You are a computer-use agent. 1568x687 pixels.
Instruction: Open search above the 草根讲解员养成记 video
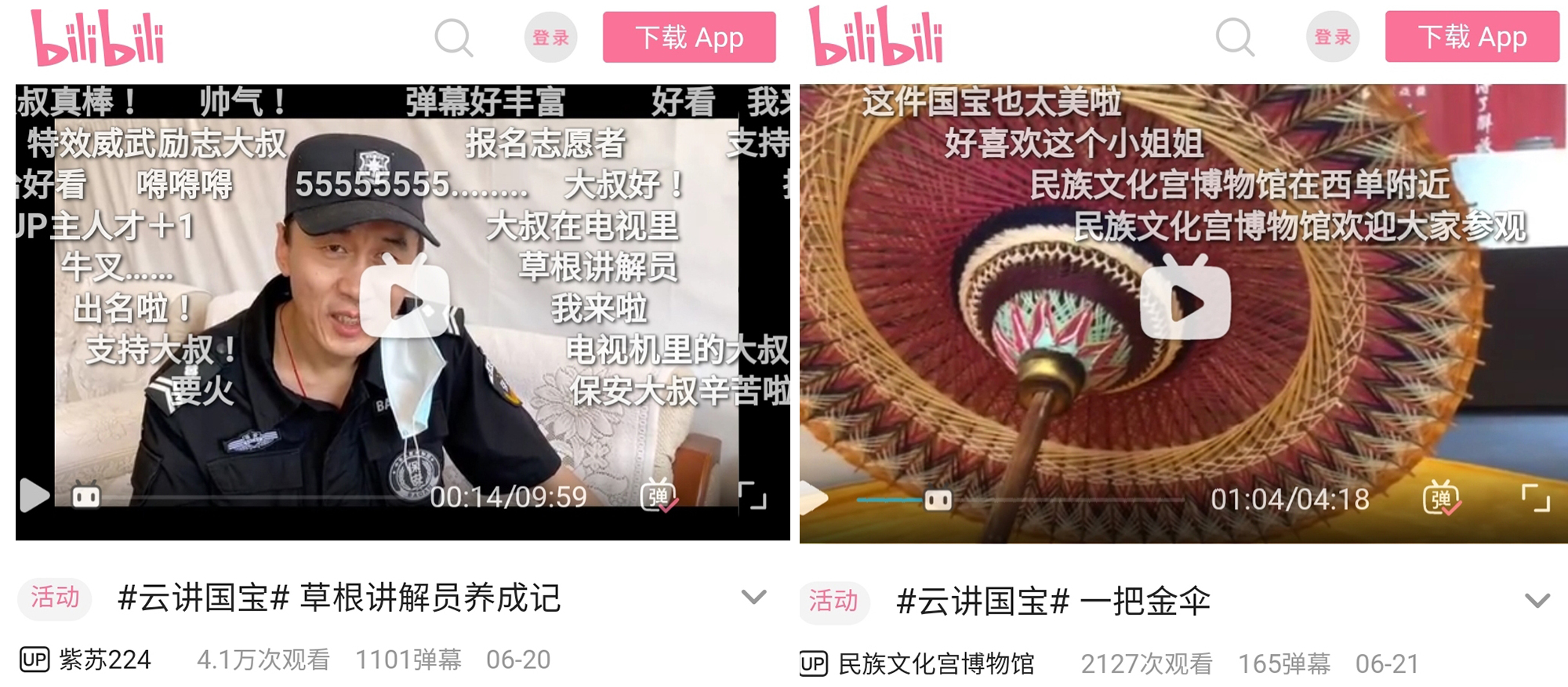(x=454, y=38)
